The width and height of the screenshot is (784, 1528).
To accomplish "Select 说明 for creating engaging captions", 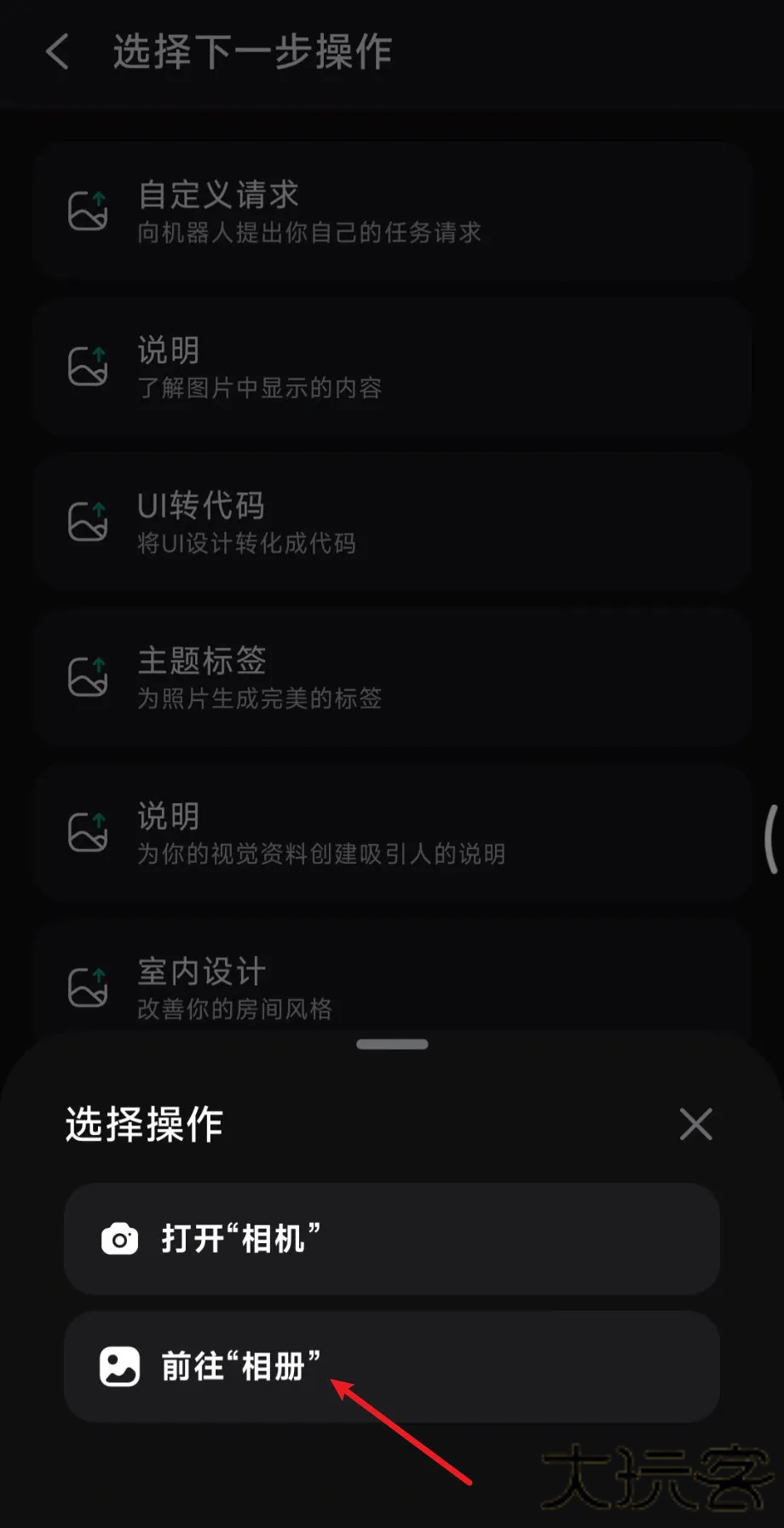I will tap(391, 832).
